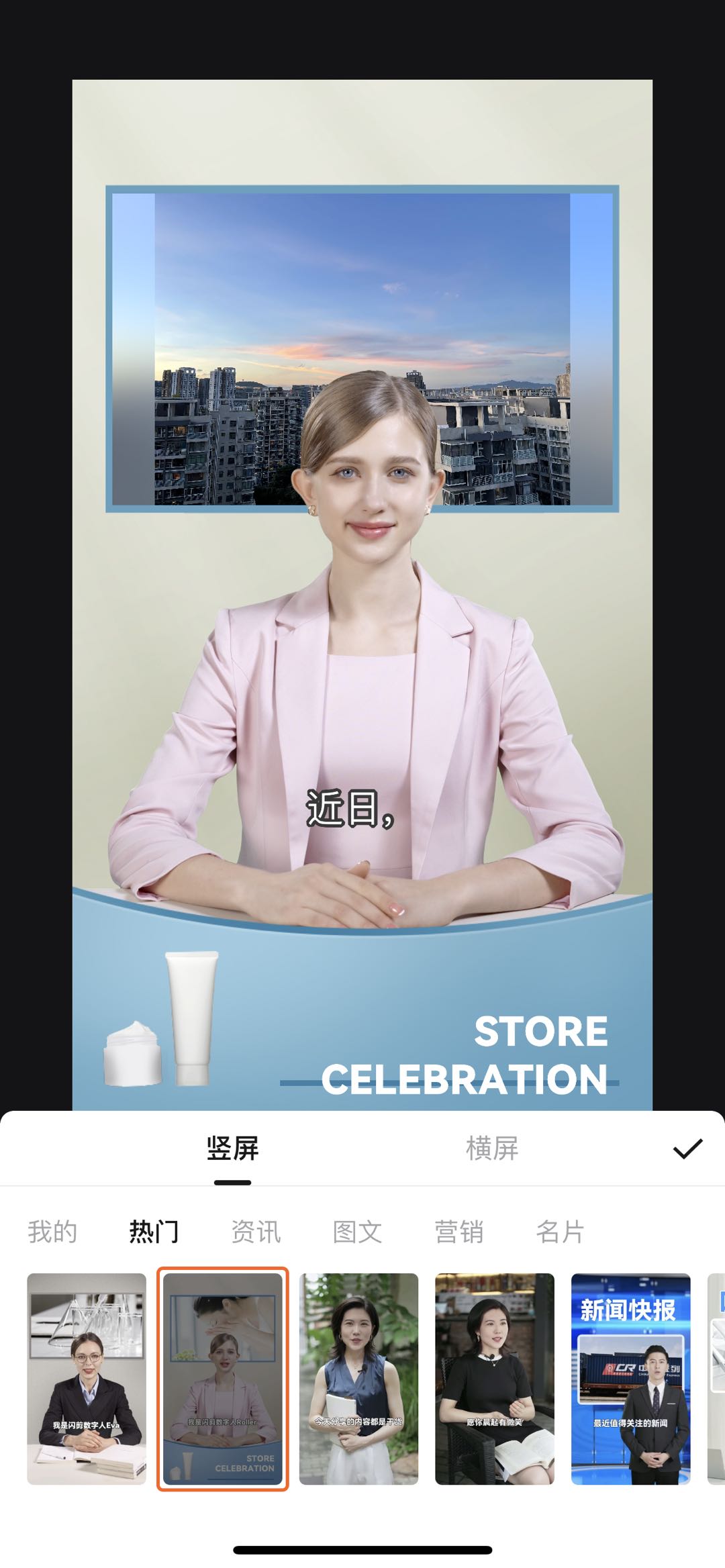Image resolution: width=725 pixels, height=1568 pixels.
Task: Open the 我的 template category
Action: (52, 1232)
